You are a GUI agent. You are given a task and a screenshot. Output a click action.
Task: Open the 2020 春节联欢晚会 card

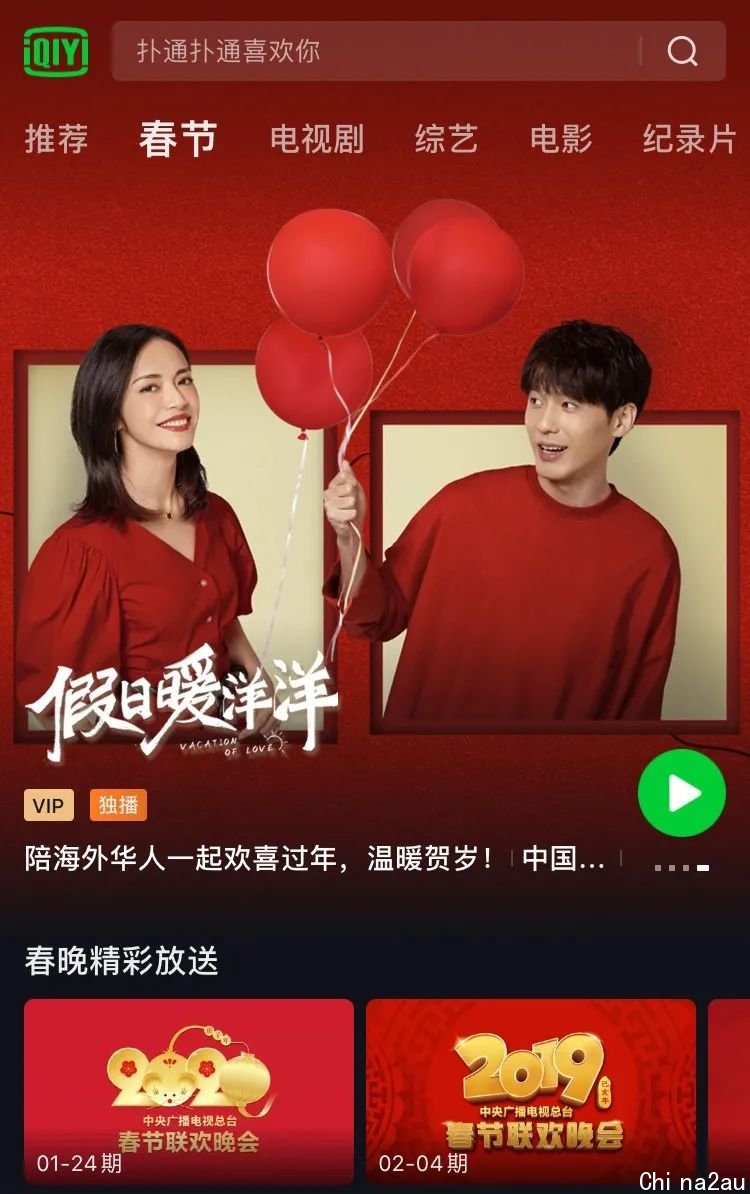pyautogui.click(x=189, y=1090)
